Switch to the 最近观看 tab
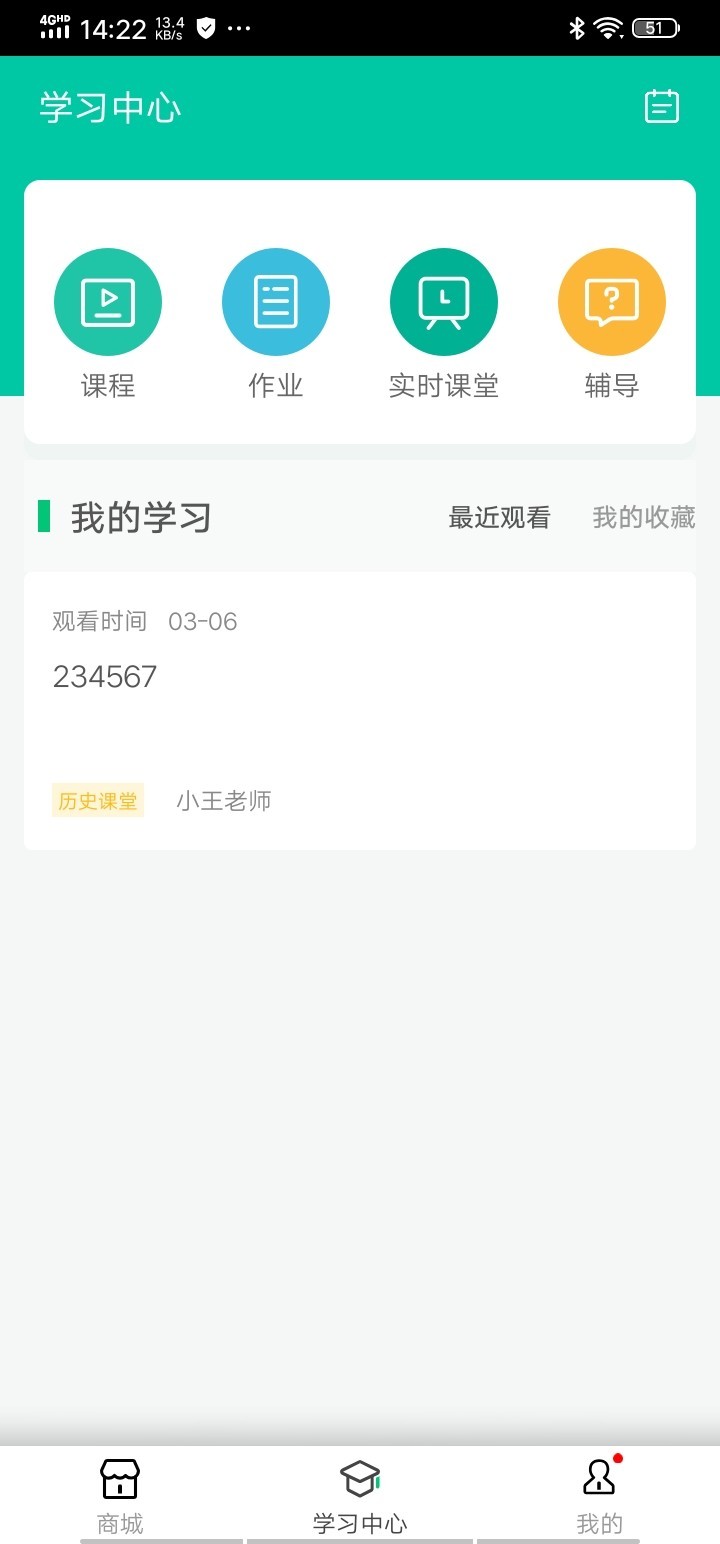This screenshot has width=720, height=1544. (499, 518)
